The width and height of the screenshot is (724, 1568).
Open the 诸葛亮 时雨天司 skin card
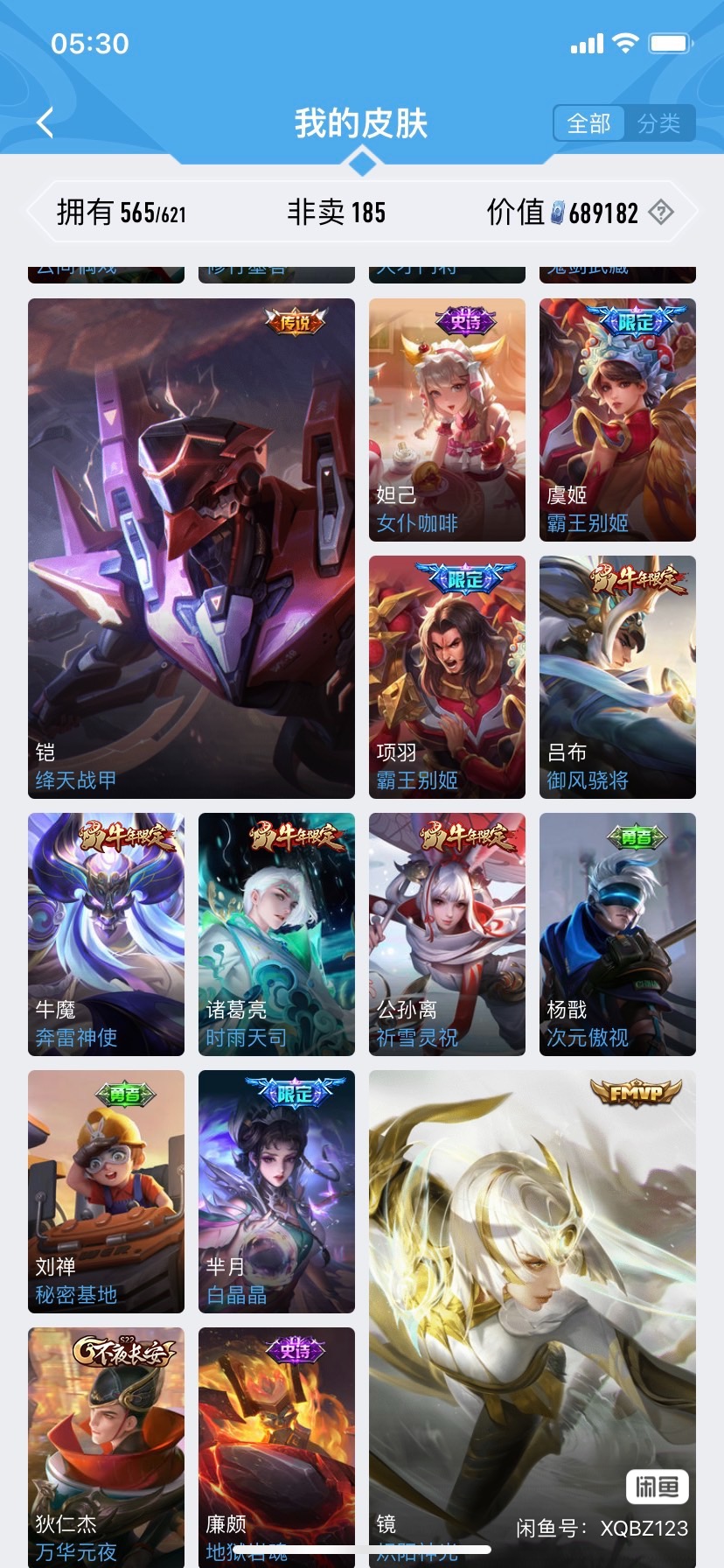[276, 934]
